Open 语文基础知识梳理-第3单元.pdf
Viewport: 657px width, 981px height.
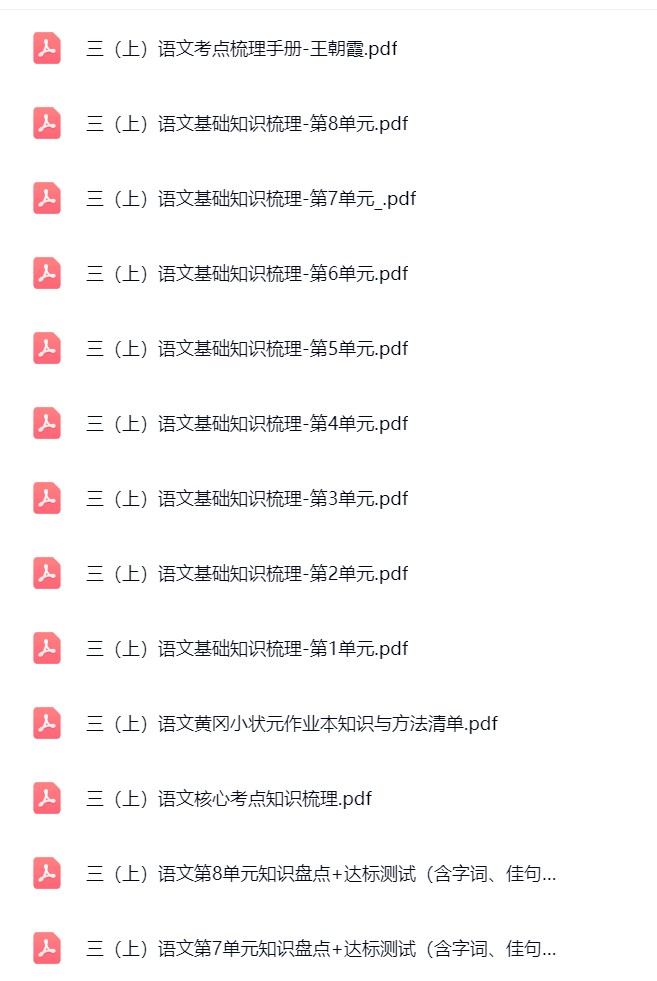247,498
